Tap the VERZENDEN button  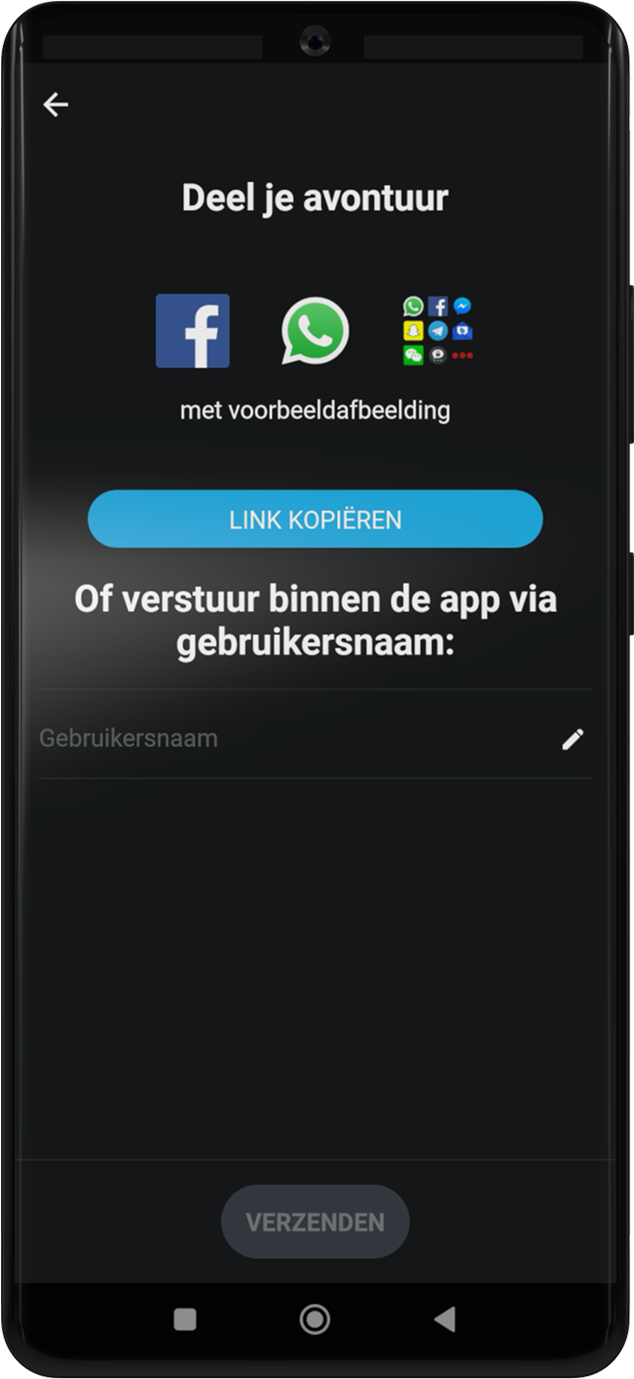point(315,1222)
